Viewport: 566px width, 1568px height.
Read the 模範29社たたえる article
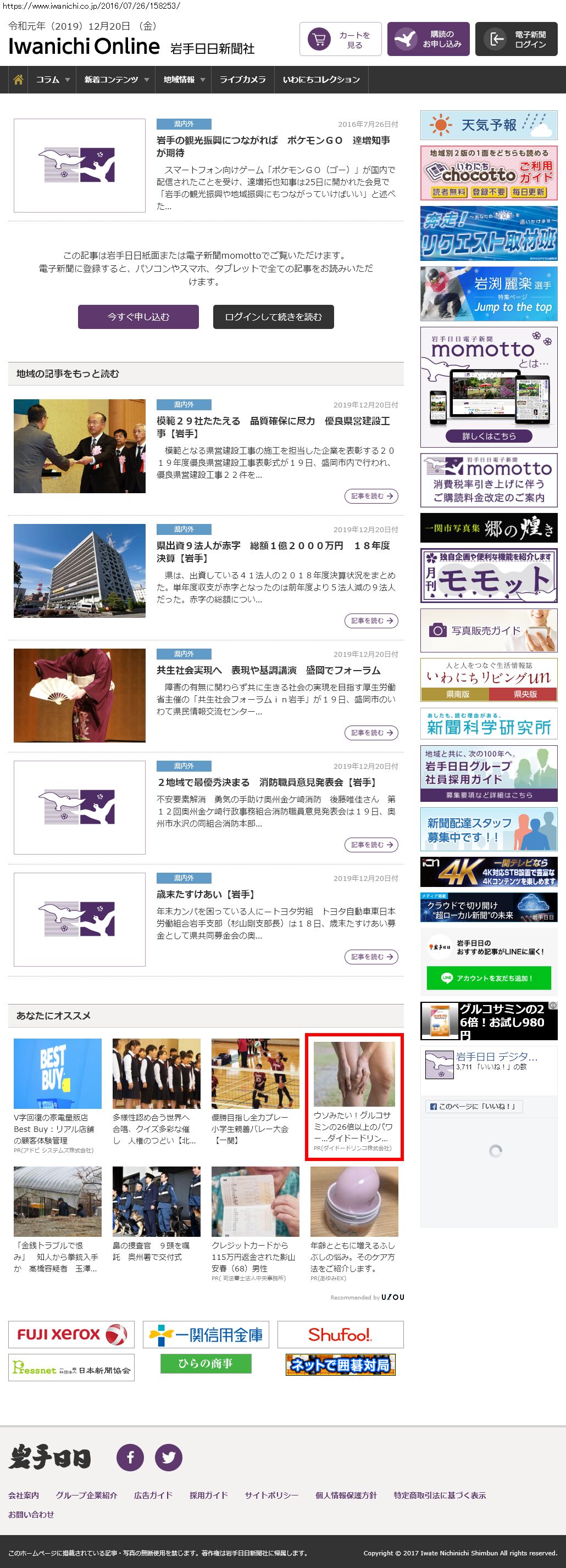371,496
